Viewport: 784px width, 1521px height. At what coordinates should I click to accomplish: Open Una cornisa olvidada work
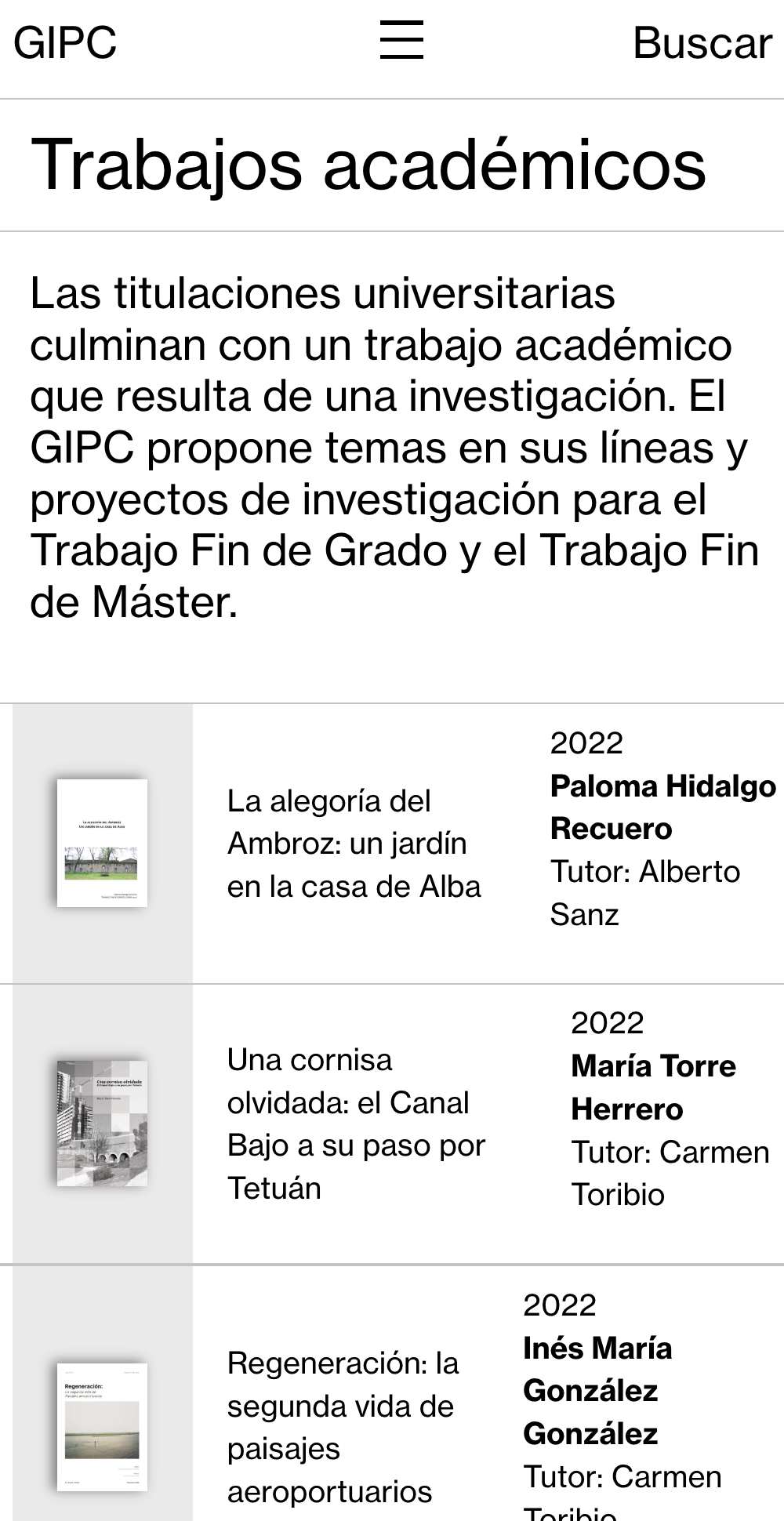click(356, 1124)
